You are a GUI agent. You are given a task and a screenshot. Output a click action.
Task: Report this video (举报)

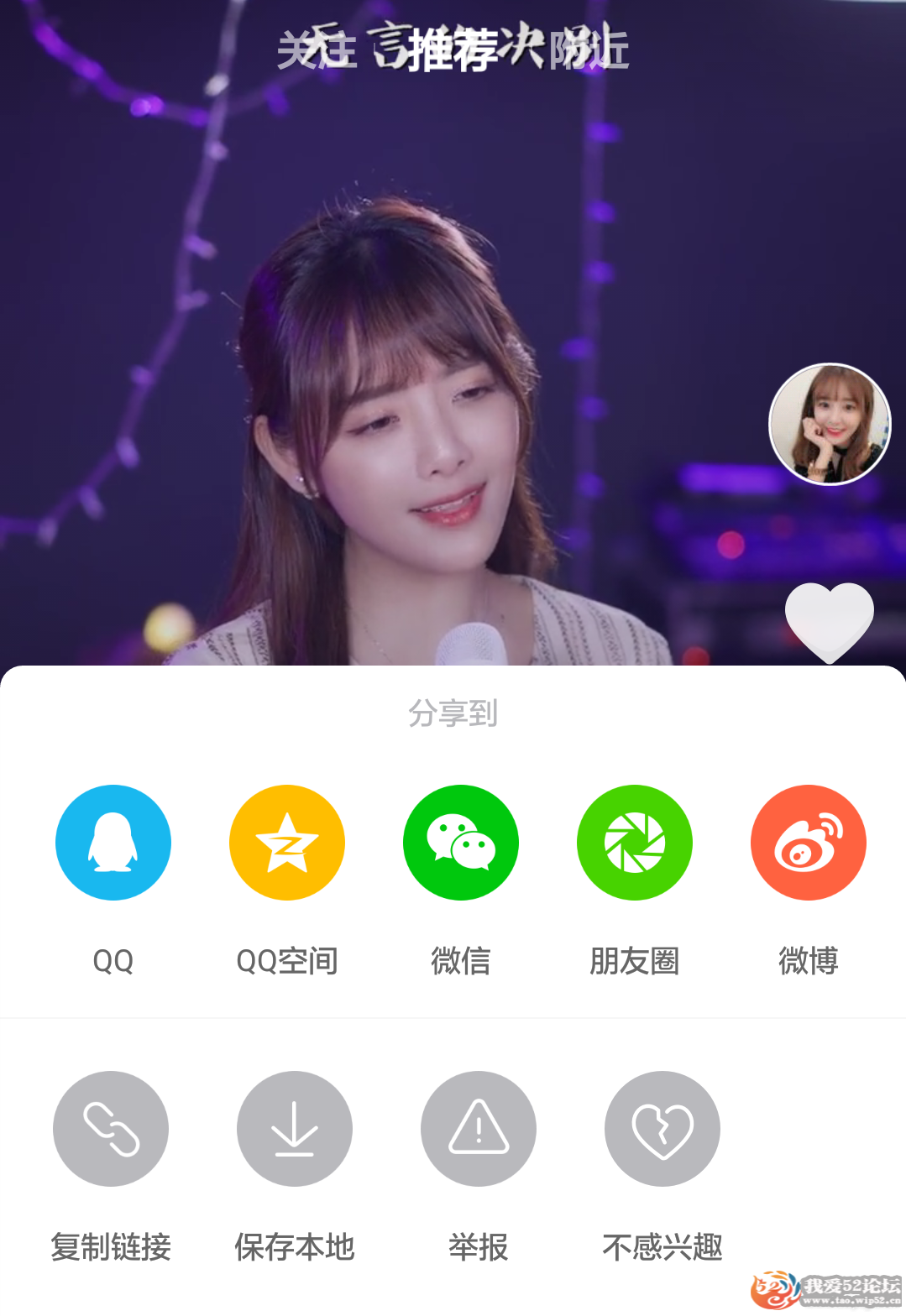coord(479,1129)
